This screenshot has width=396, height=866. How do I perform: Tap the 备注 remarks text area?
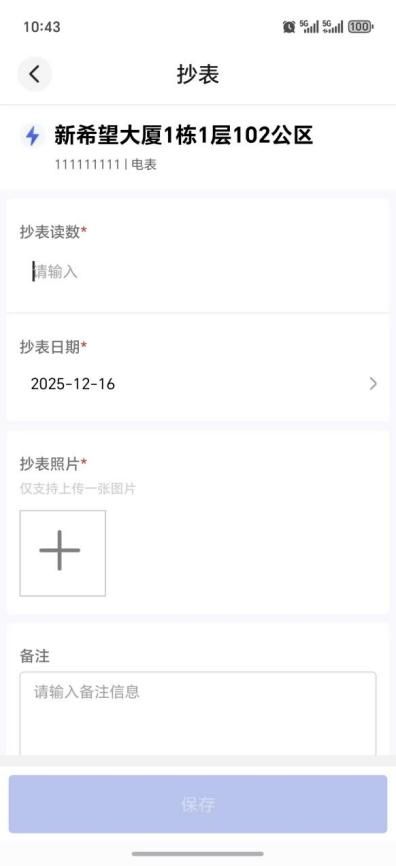(x=198, y=713)
